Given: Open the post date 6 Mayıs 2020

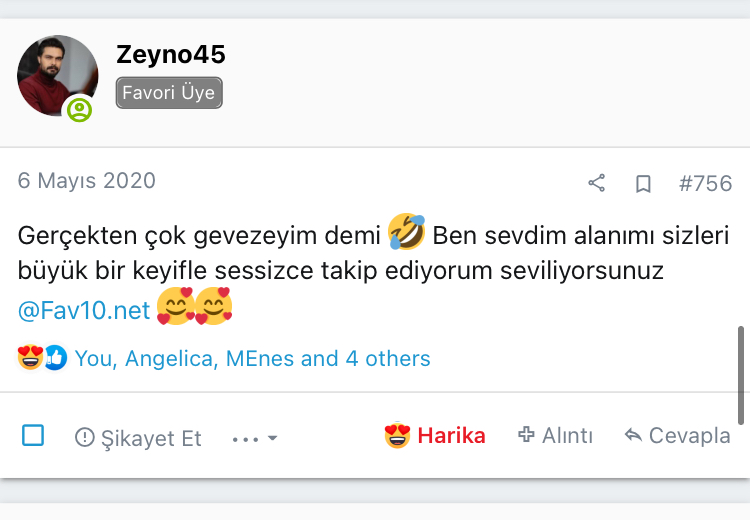Looking at the screenshot, I should point(87,181).
